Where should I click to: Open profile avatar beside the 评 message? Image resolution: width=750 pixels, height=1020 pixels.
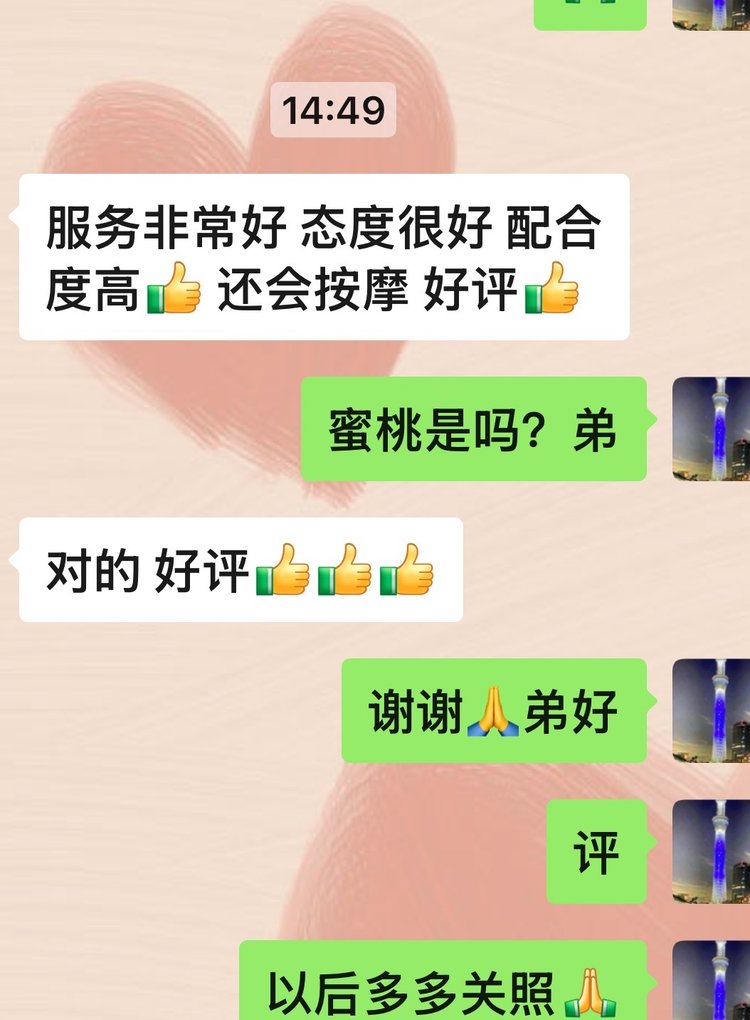click(711, 852)
